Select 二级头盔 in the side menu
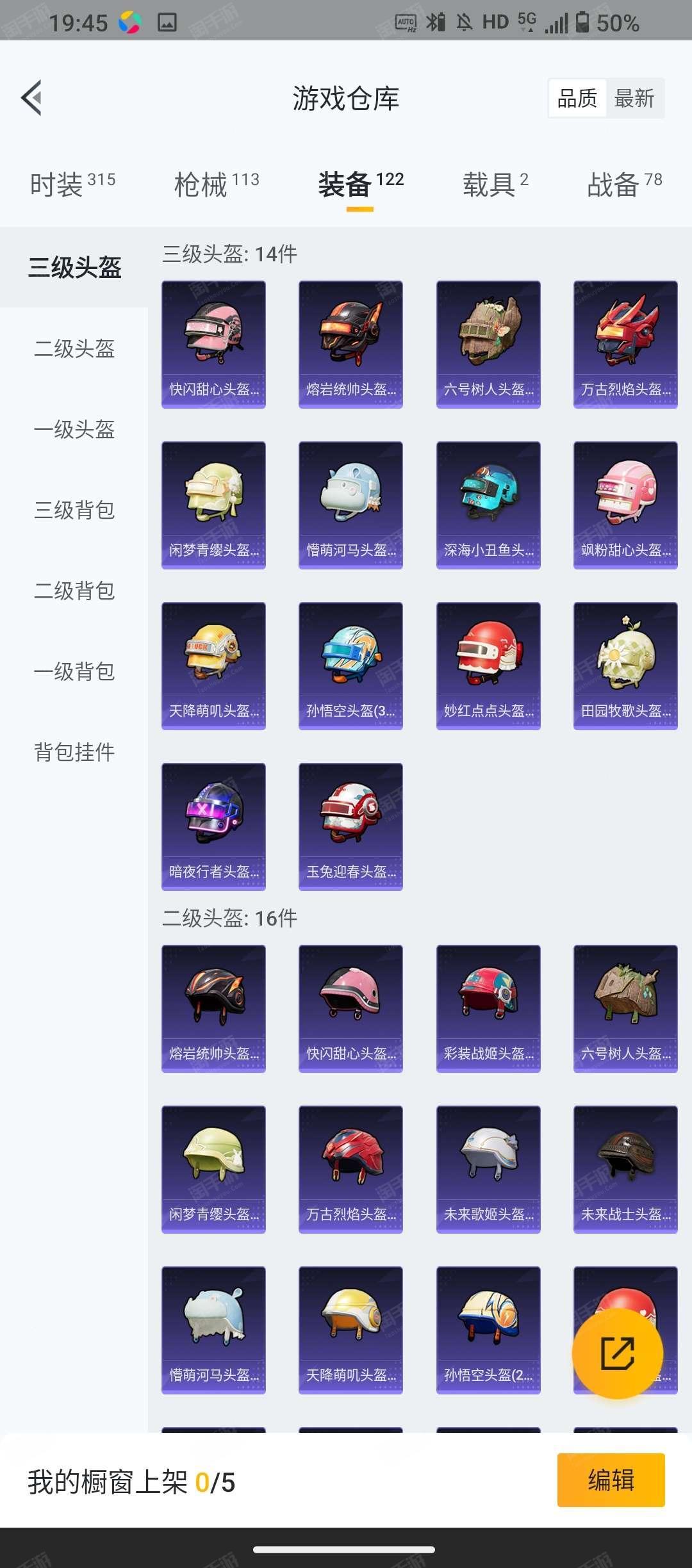 pyautogui.click(x=74, y=348)
